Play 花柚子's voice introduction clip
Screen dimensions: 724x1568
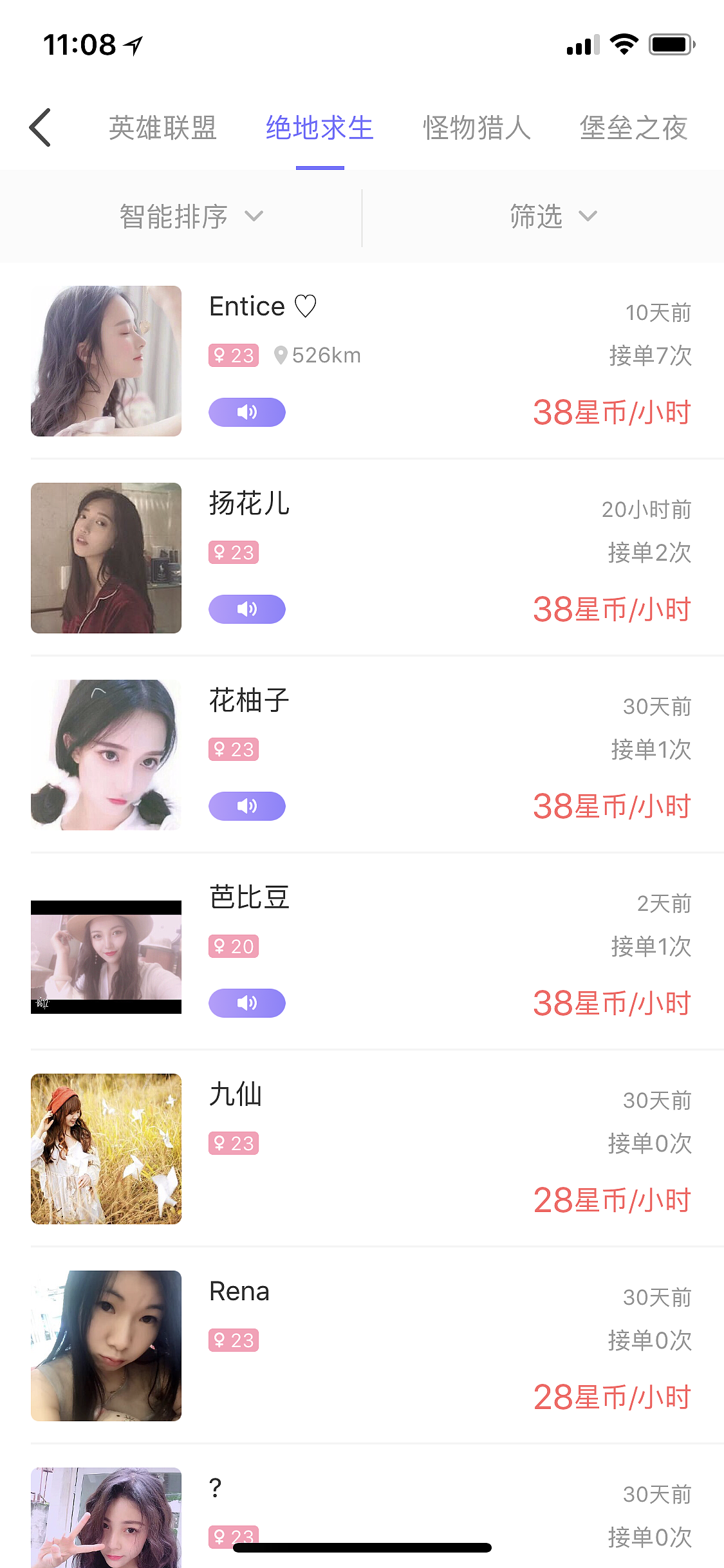pyautogui.click(x=247, y=806)
